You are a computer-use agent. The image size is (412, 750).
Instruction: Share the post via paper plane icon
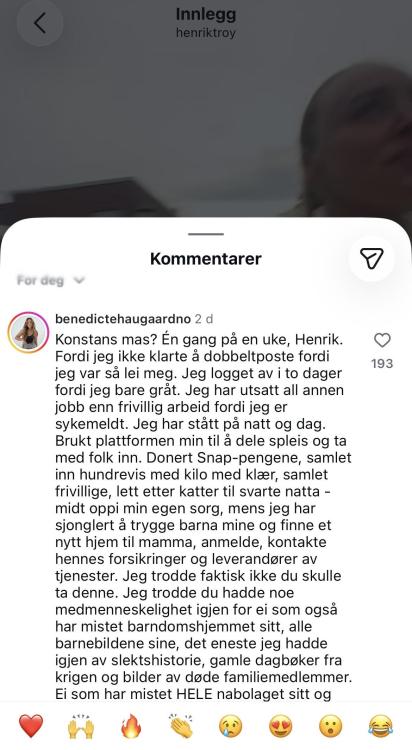tap(372, 259)
